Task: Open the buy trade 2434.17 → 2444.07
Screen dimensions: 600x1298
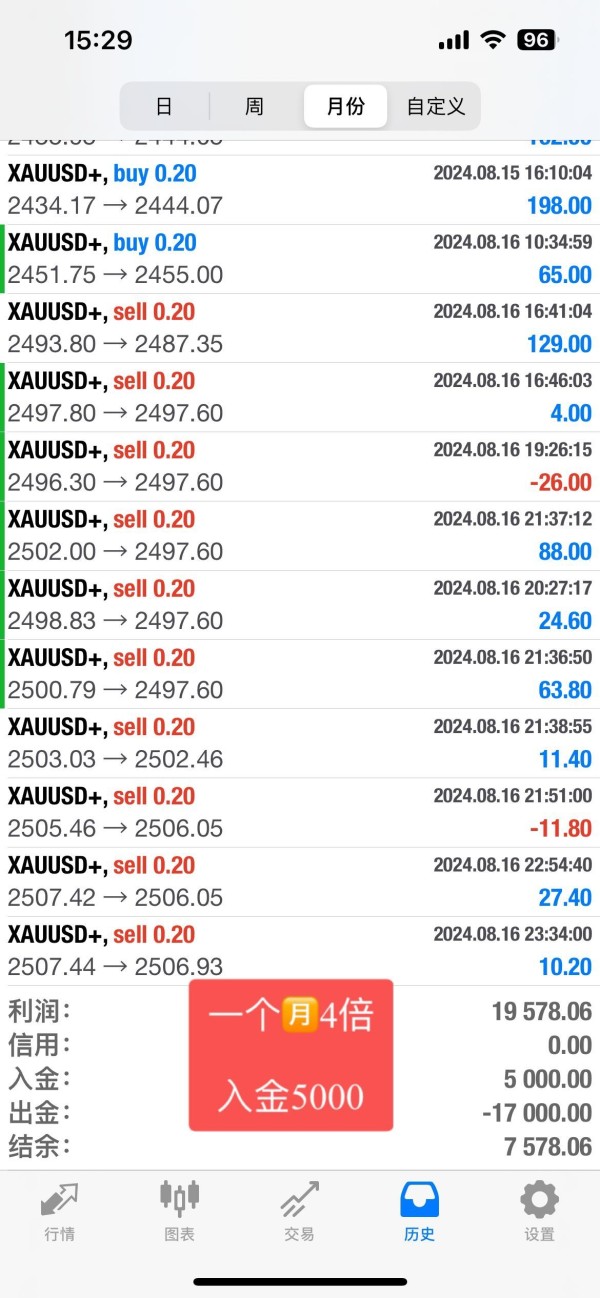Action: [x=300, y=190]
